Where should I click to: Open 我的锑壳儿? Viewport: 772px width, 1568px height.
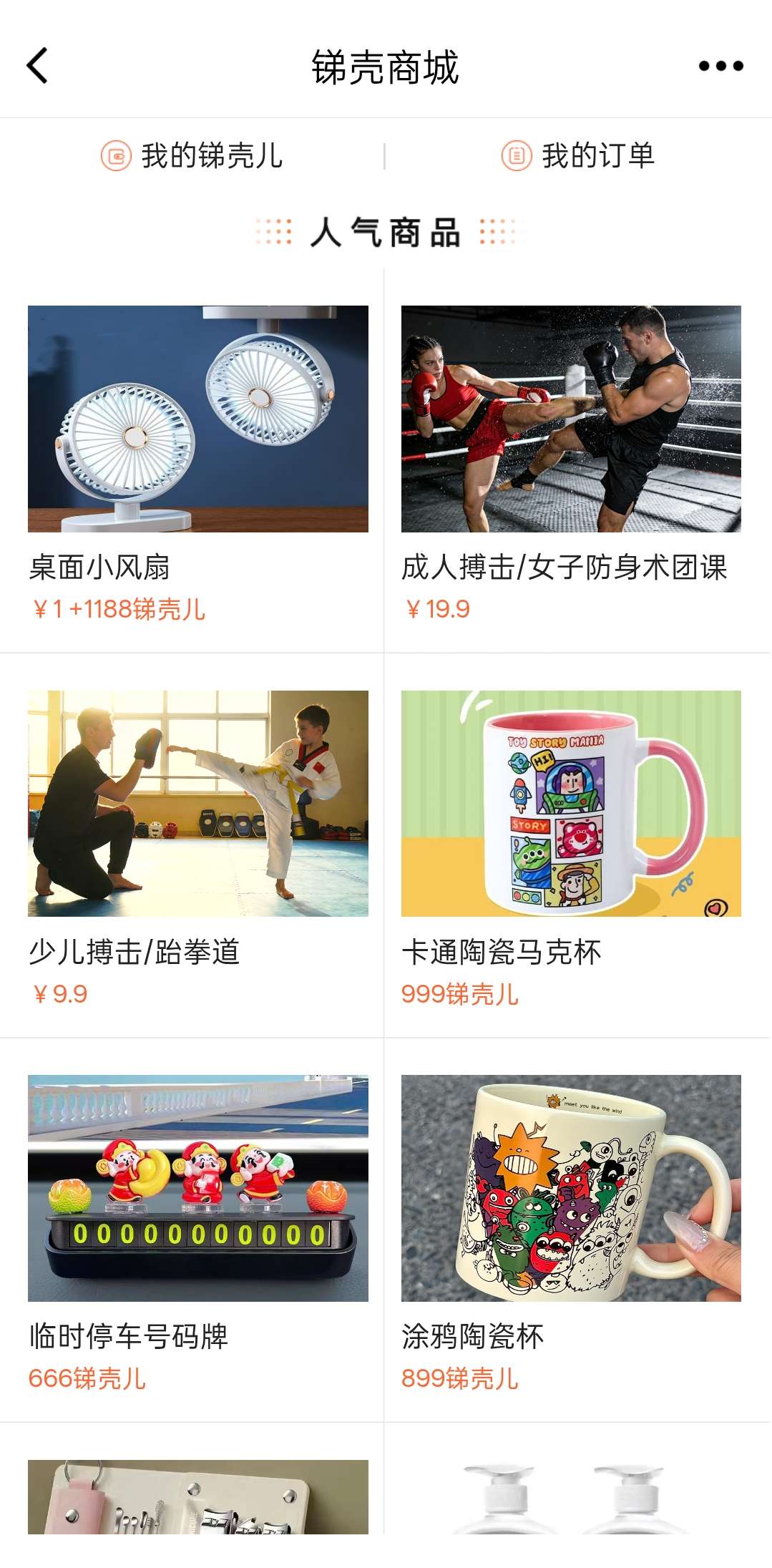click(192, 156)
